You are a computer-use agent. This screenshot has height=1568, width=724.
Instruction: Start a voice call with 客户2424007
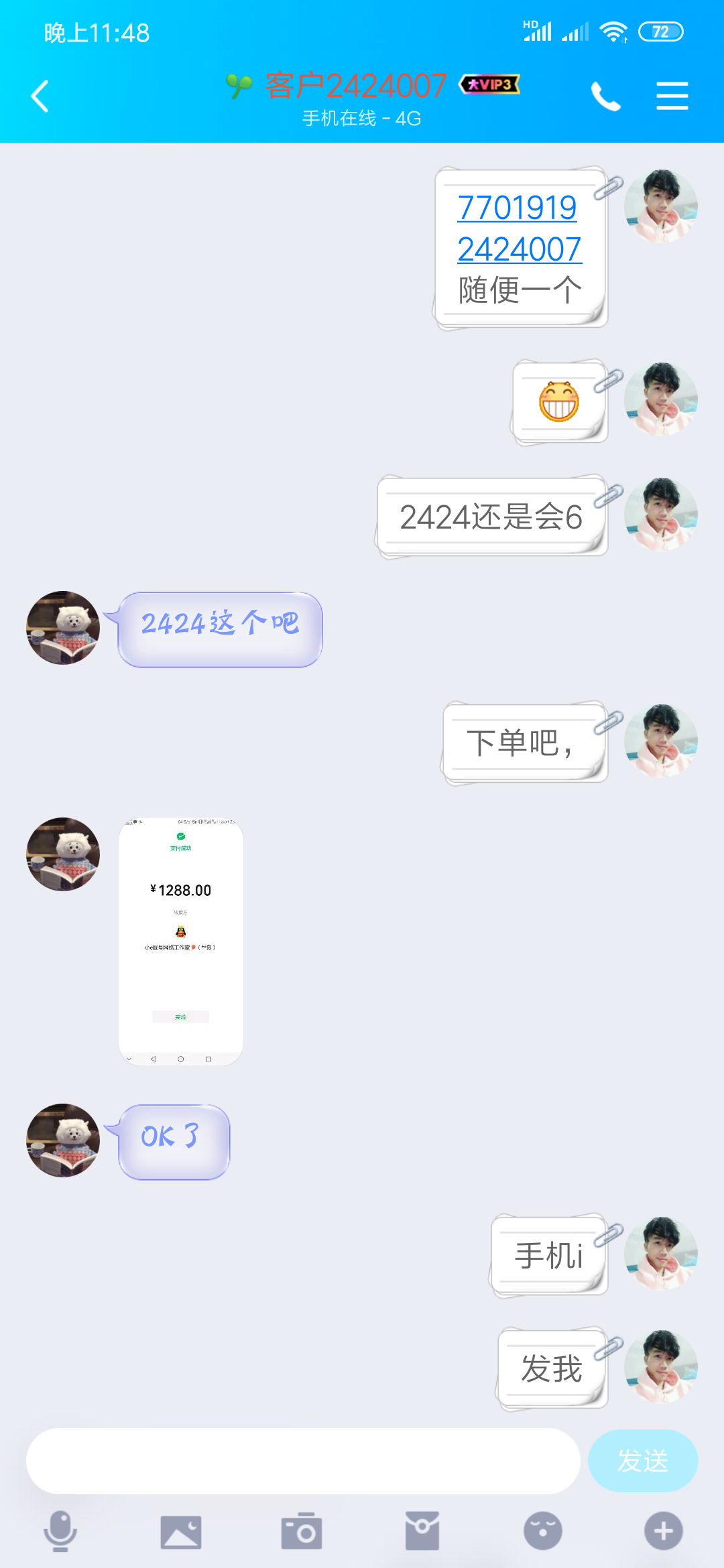605,96
